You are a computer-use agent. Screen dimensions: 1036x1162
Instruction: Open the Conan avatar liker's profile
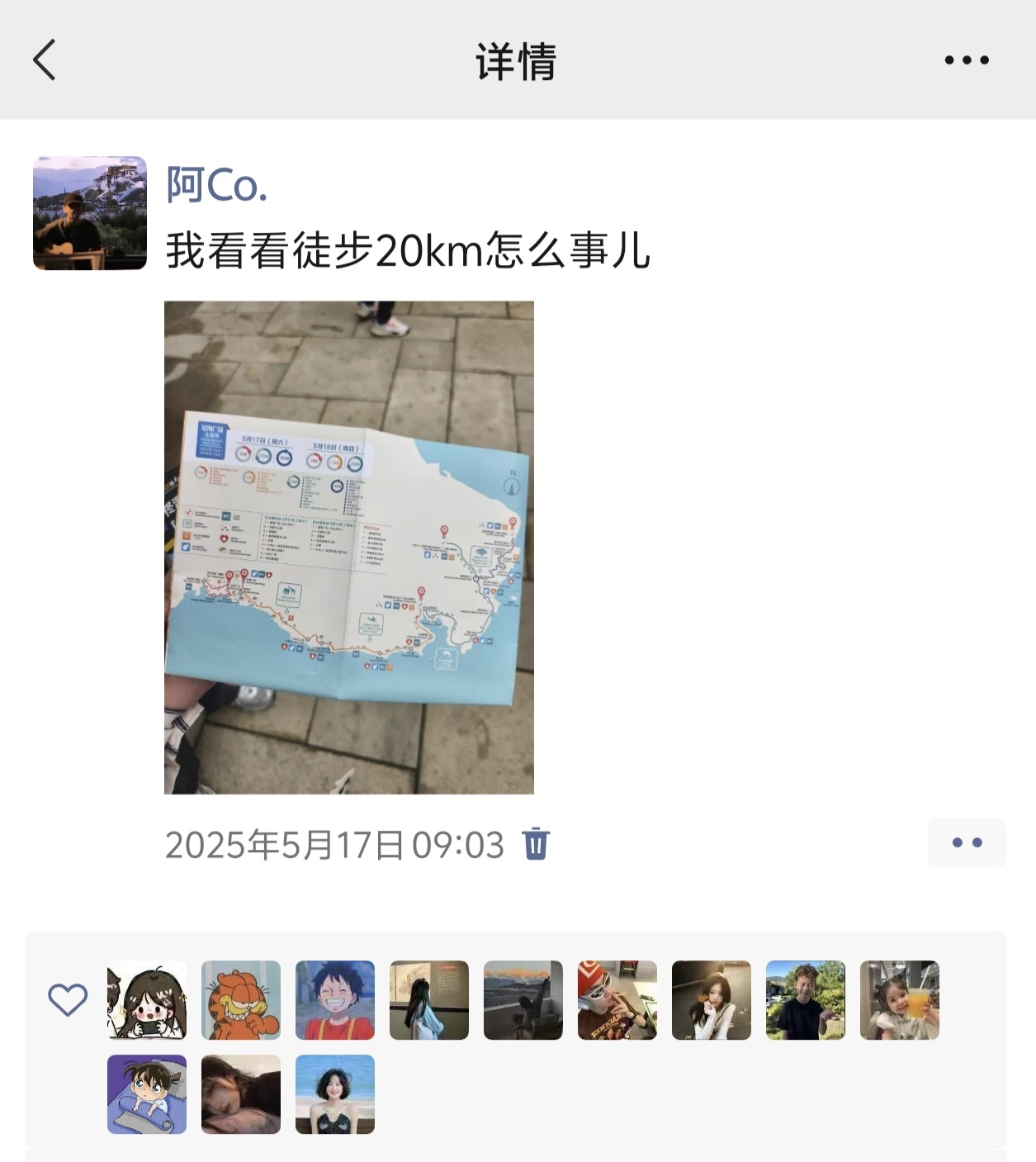[147, 1093]
